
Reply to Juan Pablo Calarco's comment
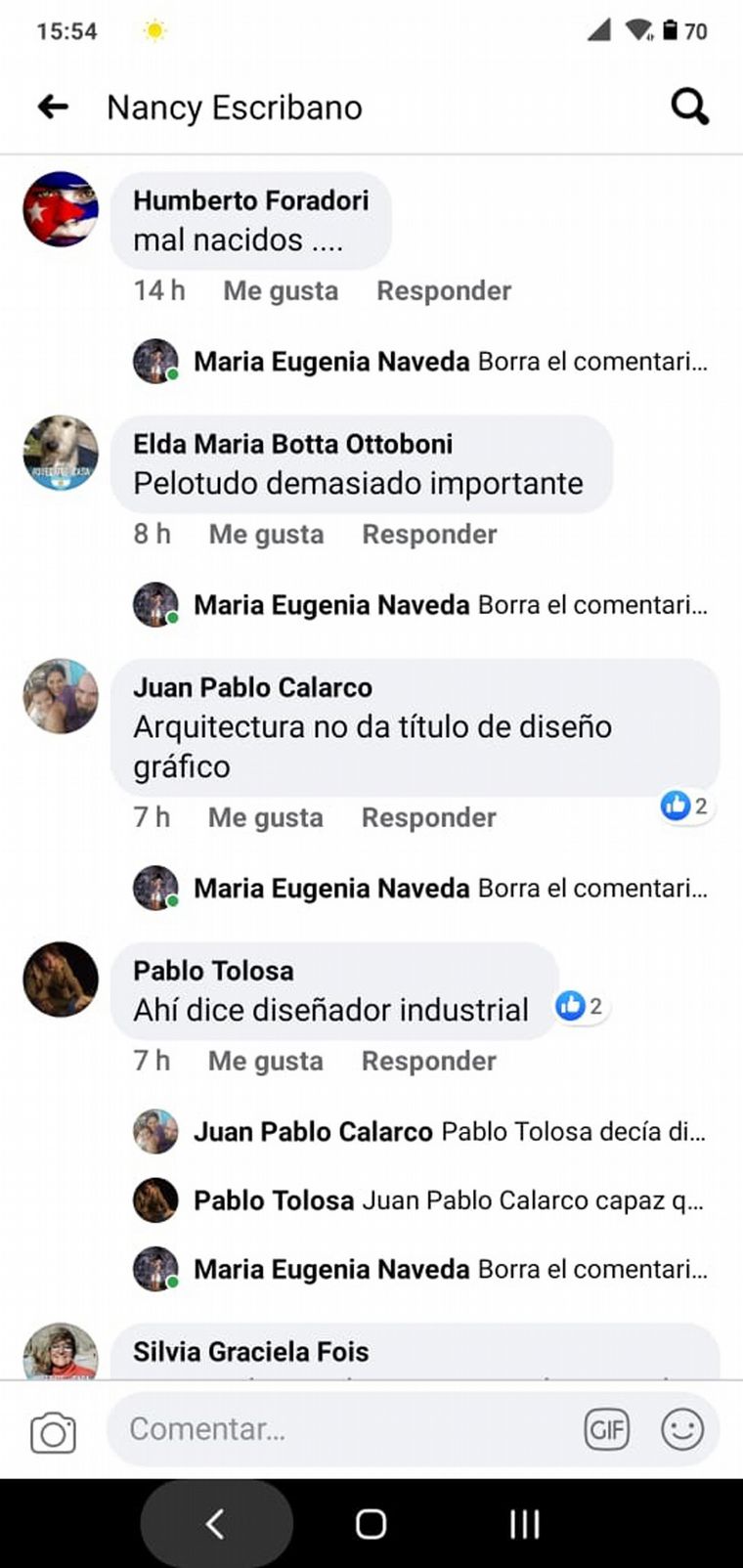pos(428,817)
